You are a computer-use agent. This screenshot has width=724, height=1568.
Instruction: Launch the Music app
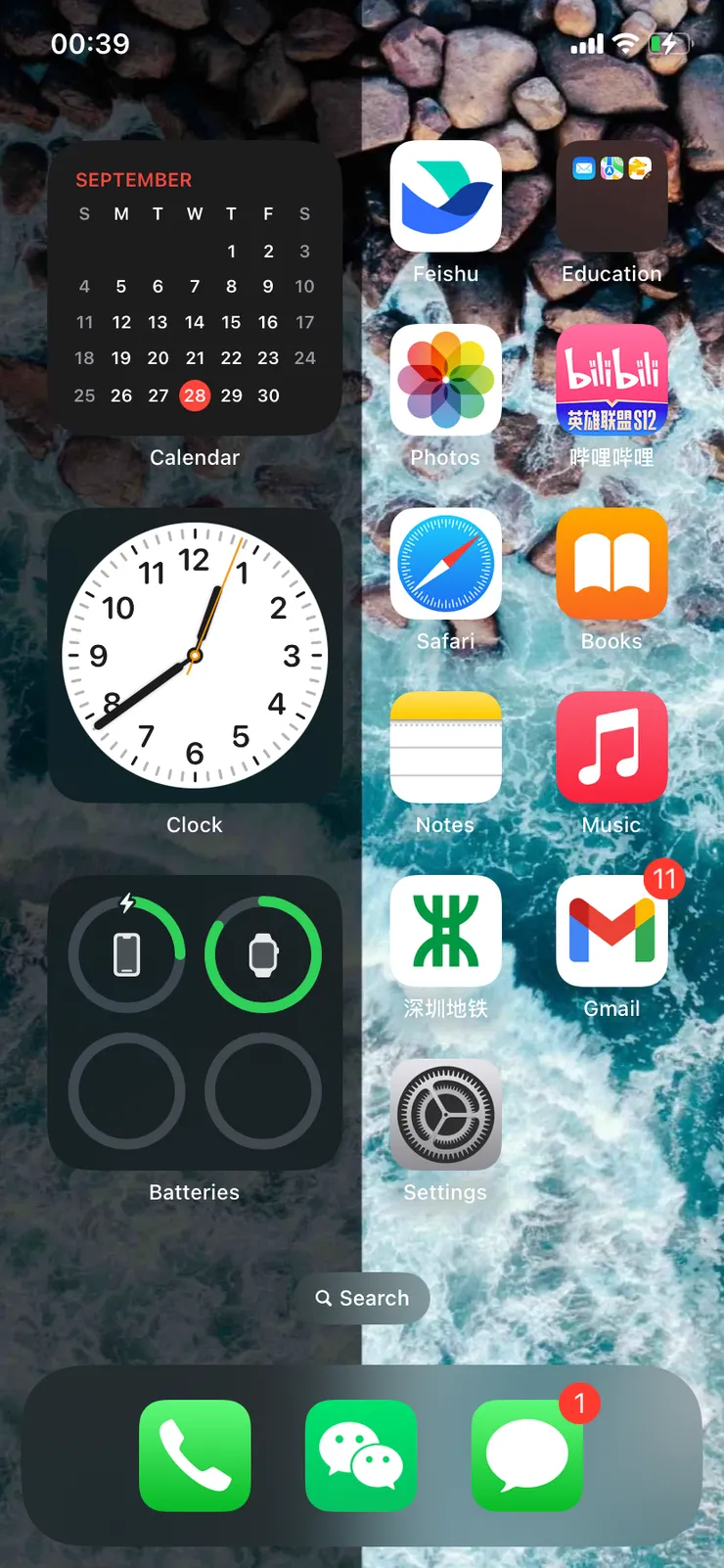click(611, 748)
